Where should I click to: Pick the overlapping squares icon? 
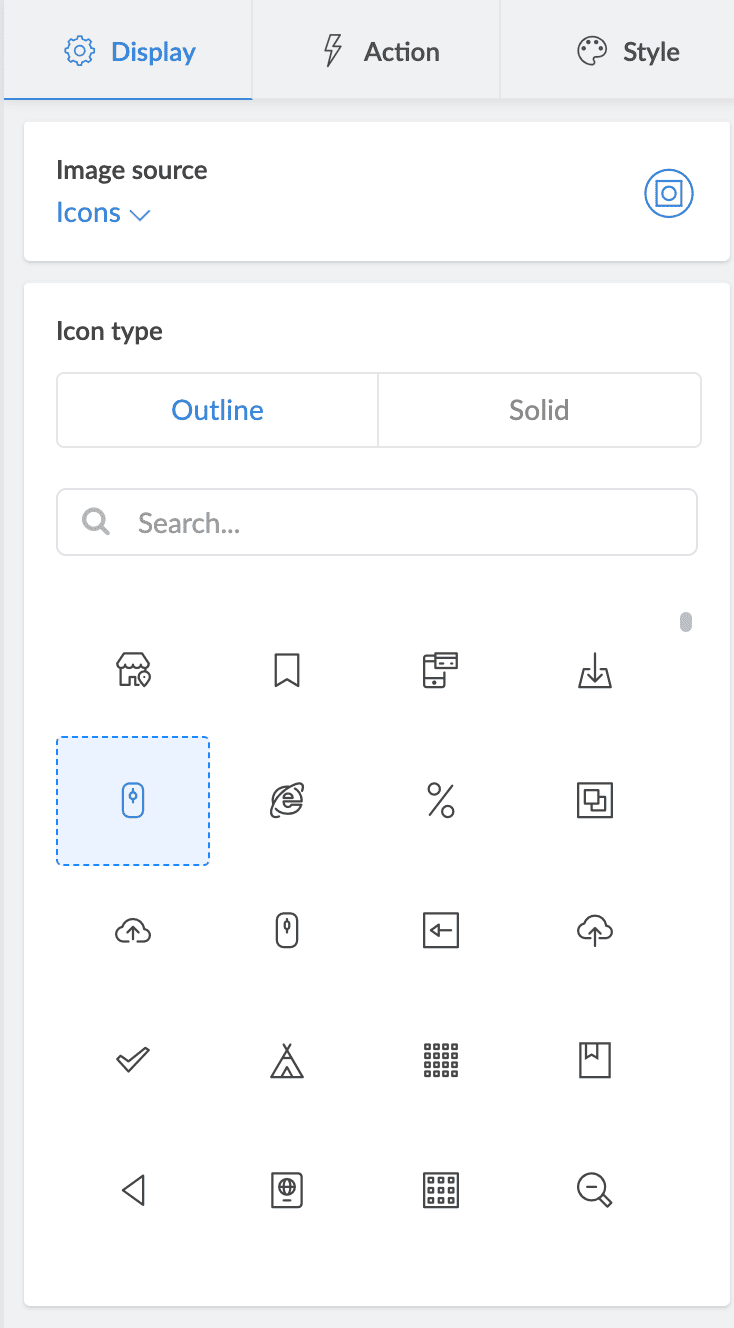(x=595, y=801)
